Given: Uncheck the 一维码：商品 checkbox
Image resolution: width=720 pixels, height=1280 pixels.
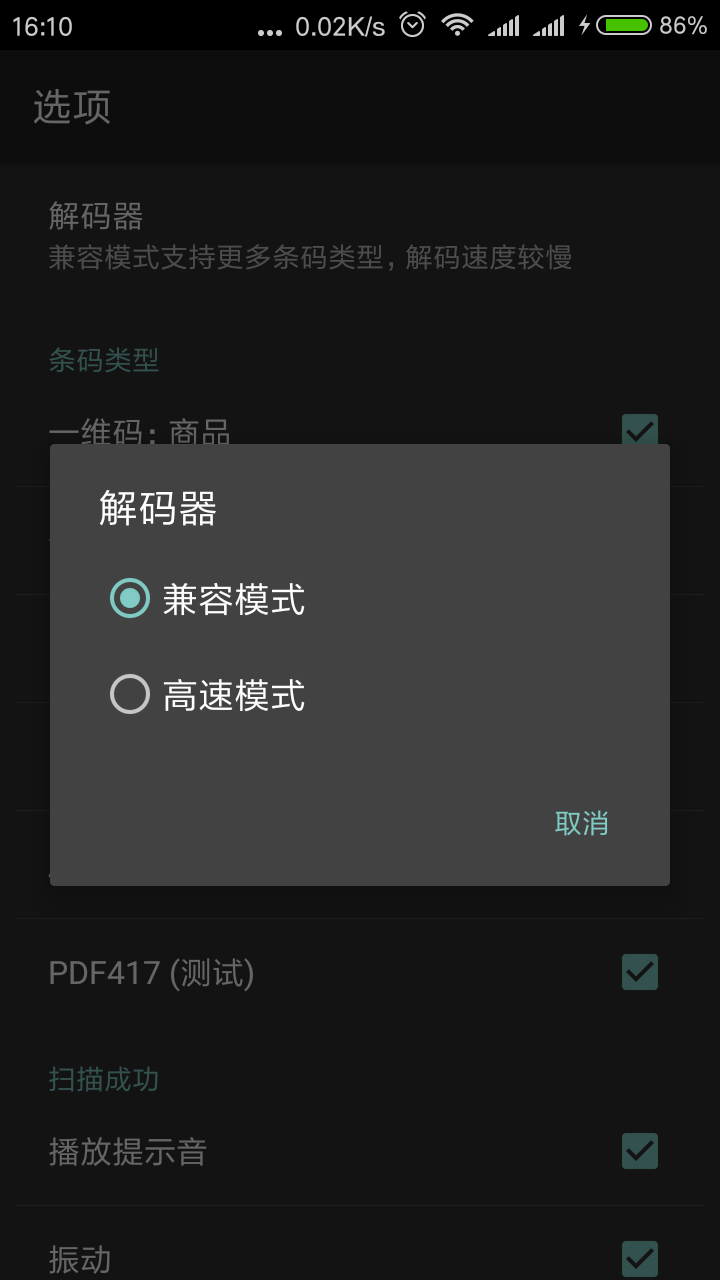Looking at the screenshot, I should click(x=639, y=427).
